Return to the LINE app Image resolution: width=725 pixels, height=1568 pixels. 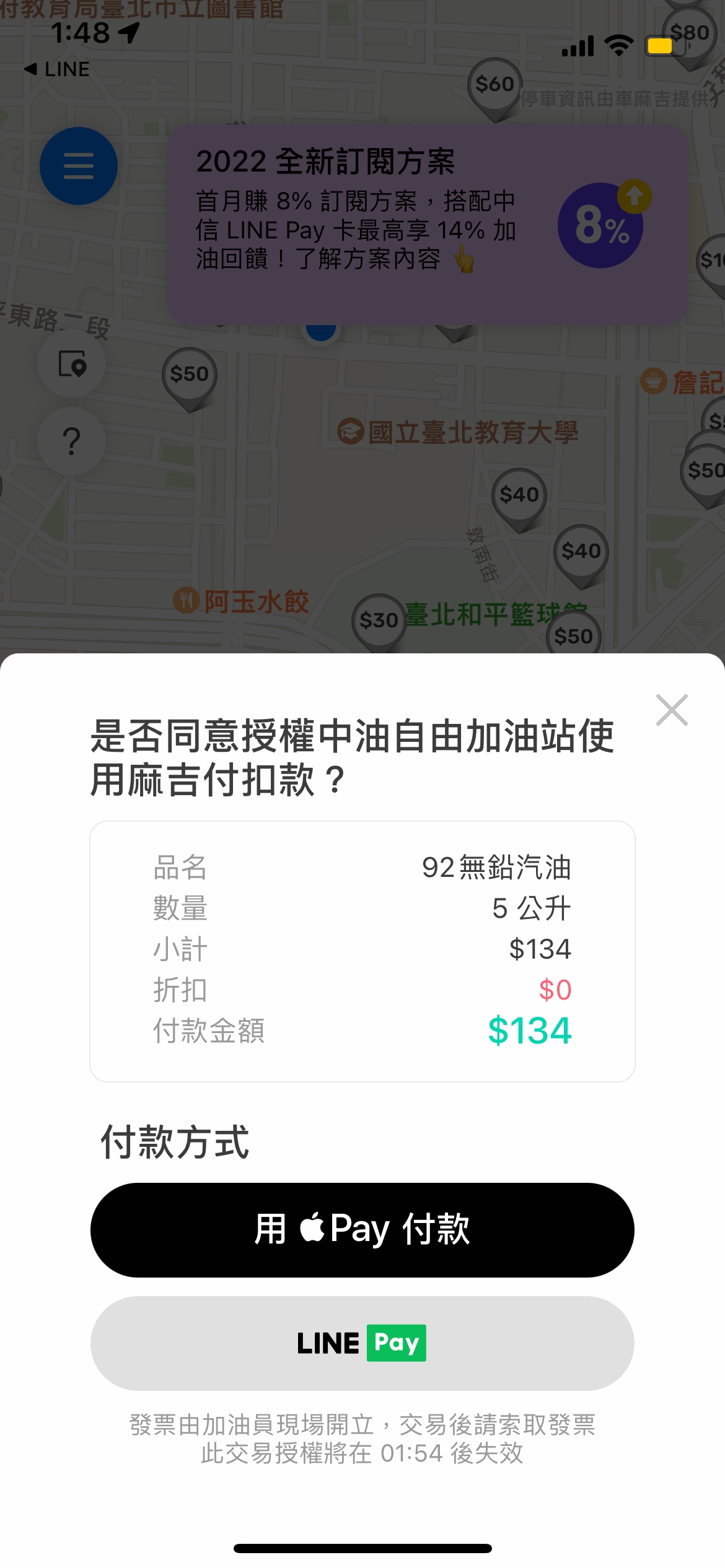pos(57,69)
